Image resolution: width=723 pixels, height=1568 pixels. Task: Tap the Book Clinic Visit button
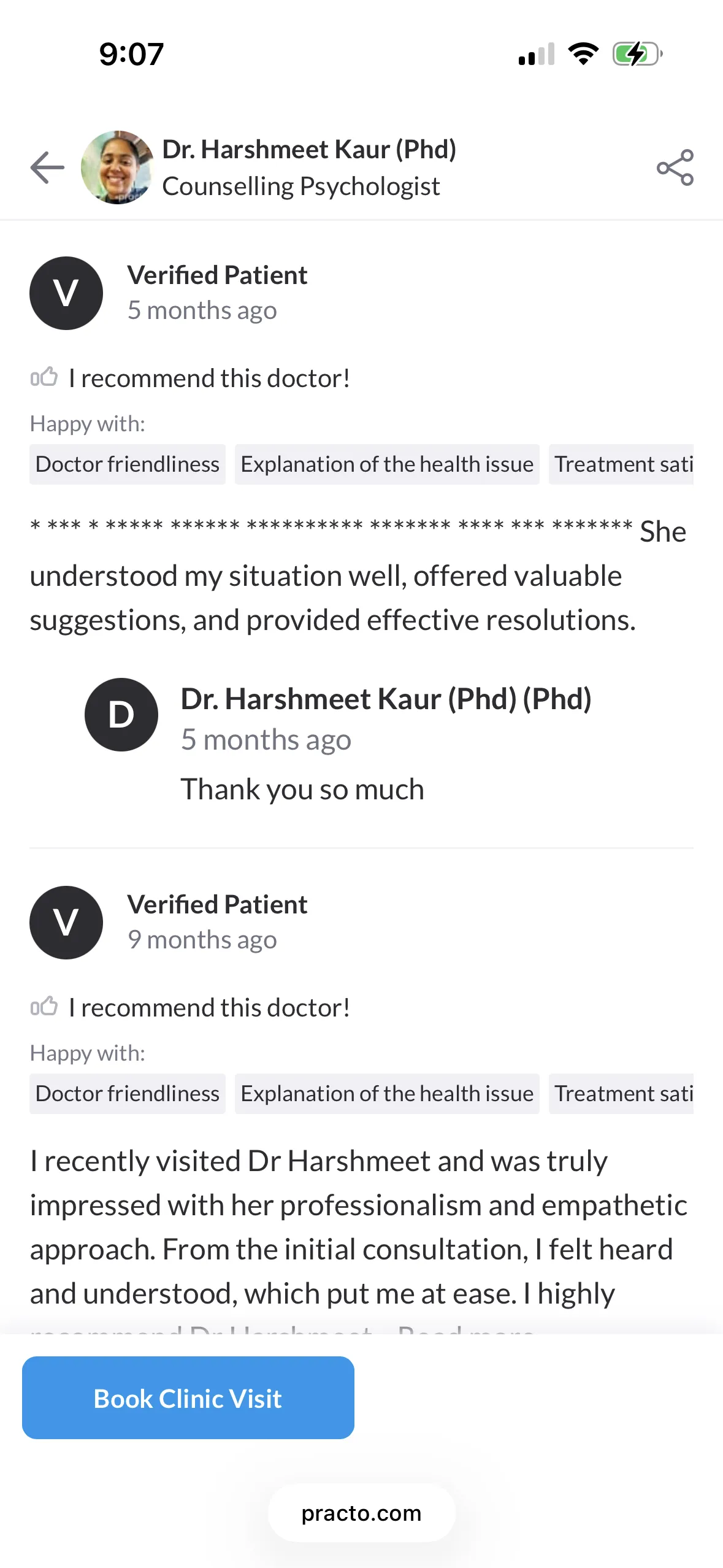click(188, 1397)
